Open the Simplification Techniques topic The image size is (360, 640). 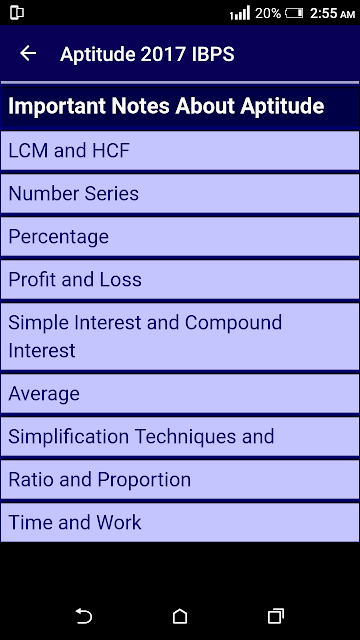point(180,437)
